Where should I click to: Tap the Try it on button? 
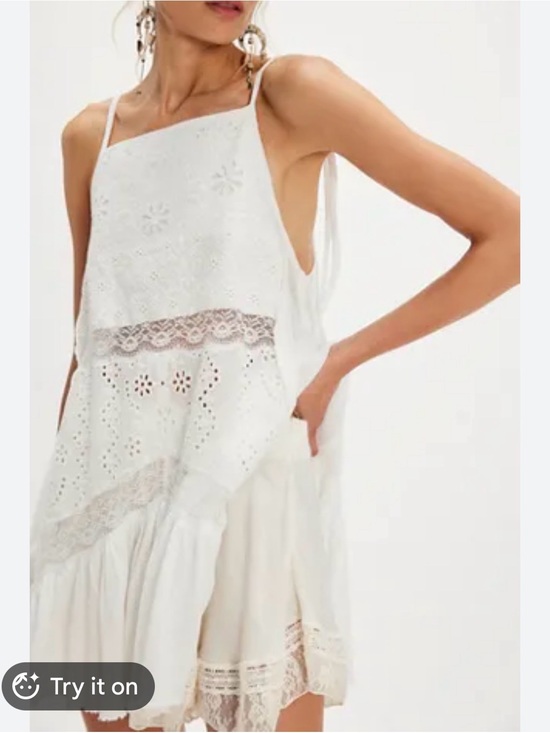(x=78, y=687)
